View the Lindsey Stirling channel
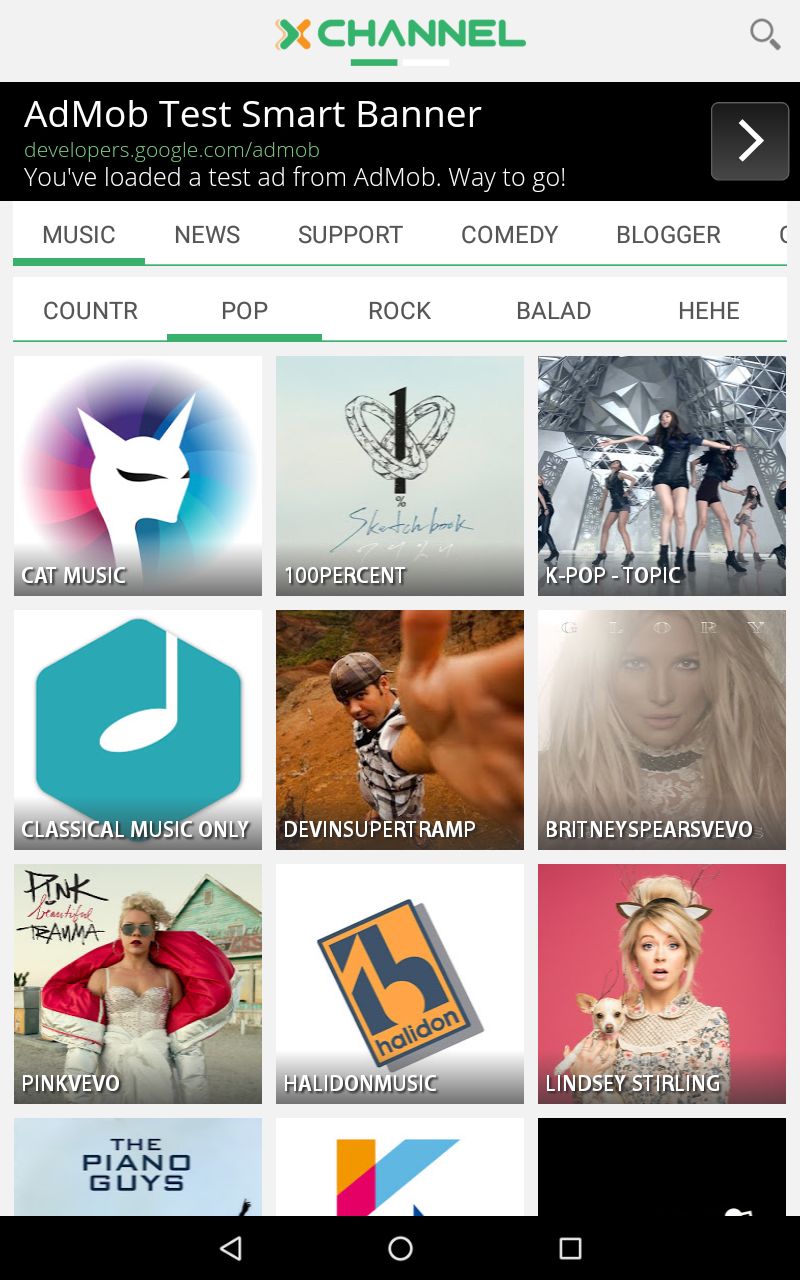 [662, 984]
